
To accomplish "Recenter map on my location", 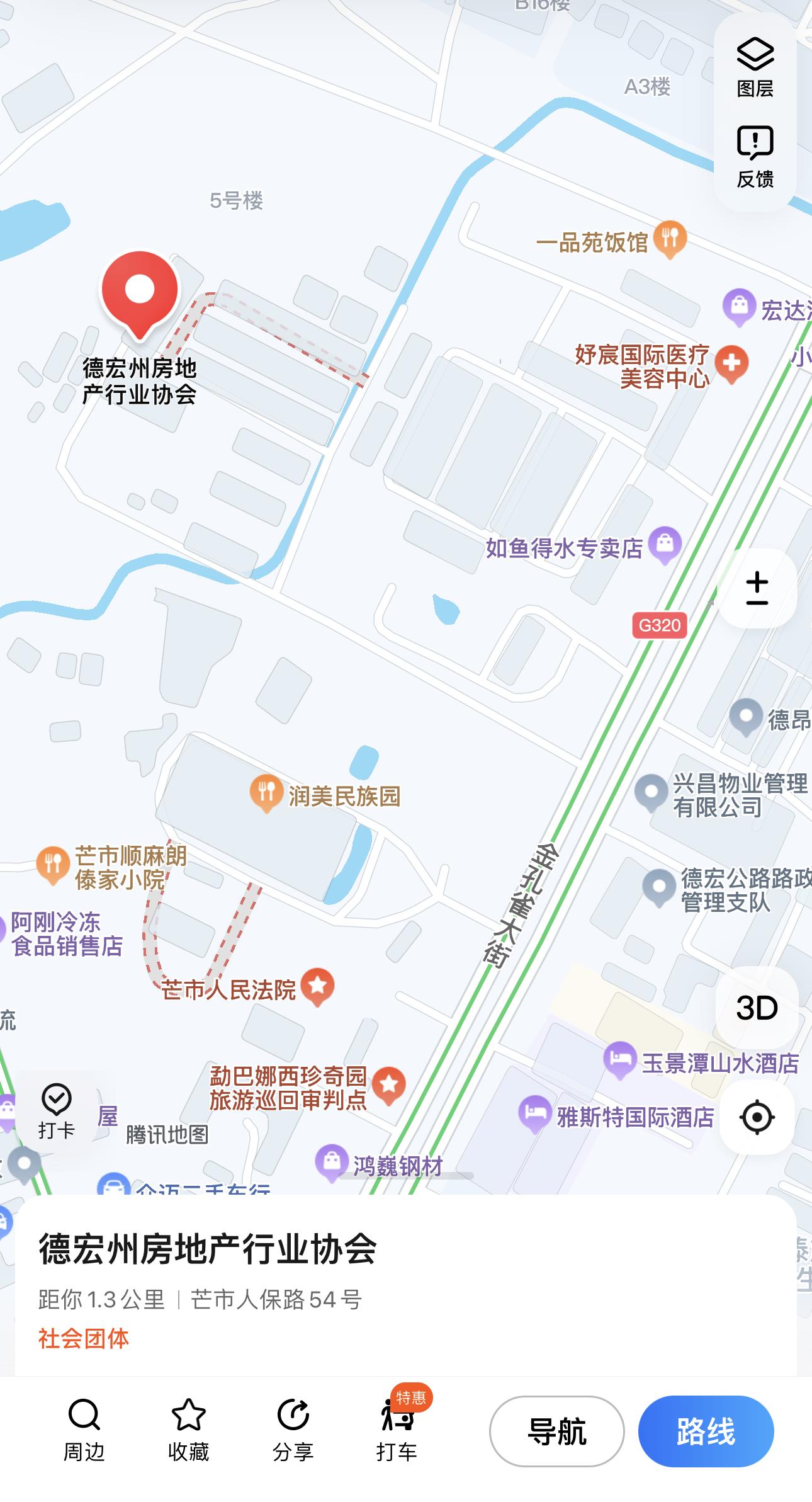I will (x=757, y=1117).
